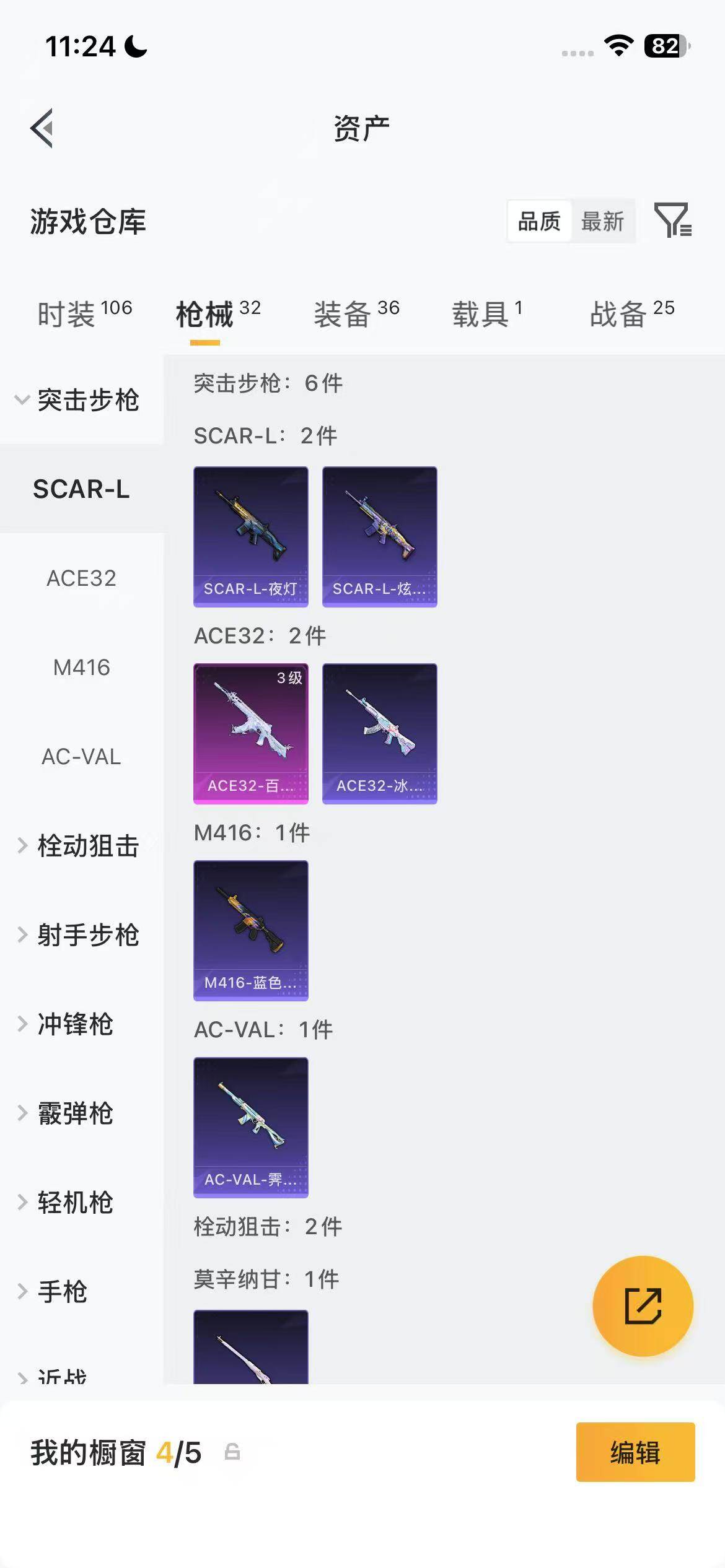Go back using the top-left arrow
This screenshot has width=725, height=1568.
(x=43, y=127)
